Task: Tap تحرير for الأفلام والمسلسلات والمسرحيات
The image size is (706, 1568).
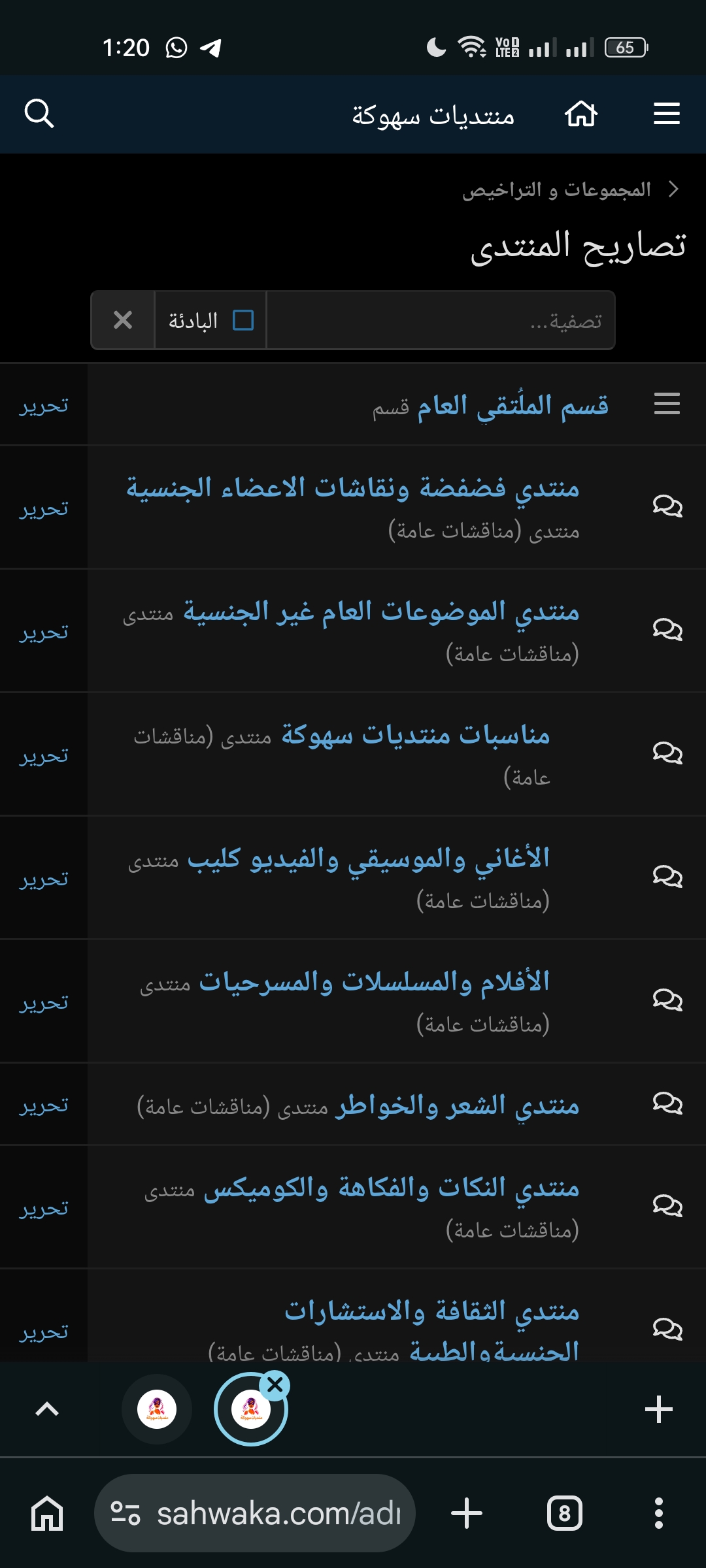Action: click(44, 1002)
